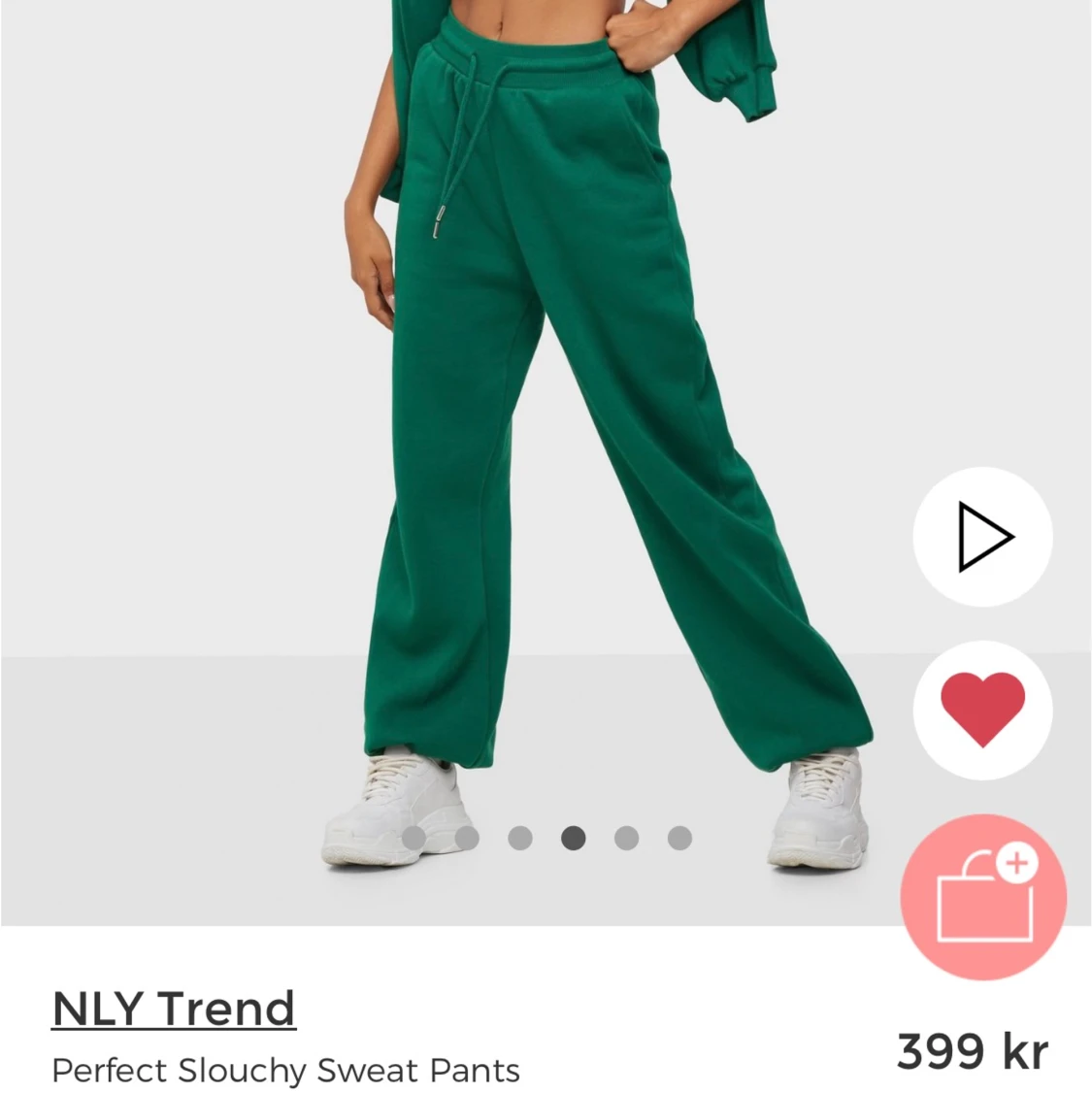This screenshot has height=1093, width=1092.
Task: Open the NLY Trend brand link
Action: [174, 1009]
